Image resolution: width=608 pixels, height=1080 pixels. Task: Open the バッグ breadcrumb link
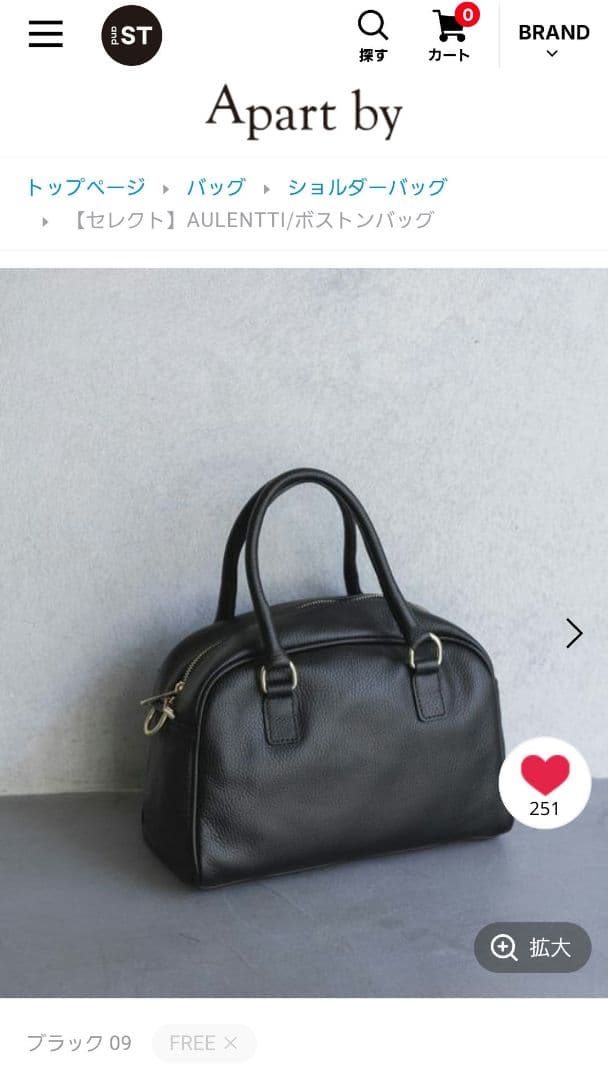[215, 187]
